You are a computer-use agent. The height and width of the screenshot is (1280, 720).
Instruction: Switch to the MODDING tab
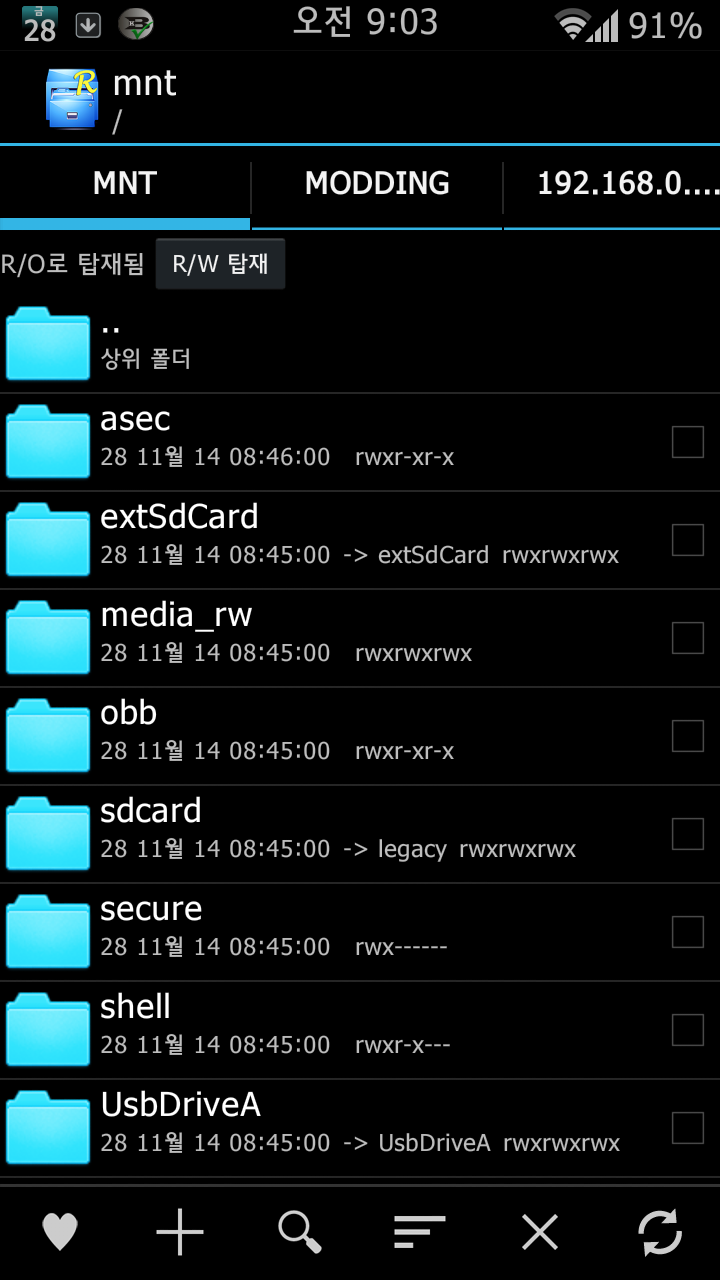377,183
